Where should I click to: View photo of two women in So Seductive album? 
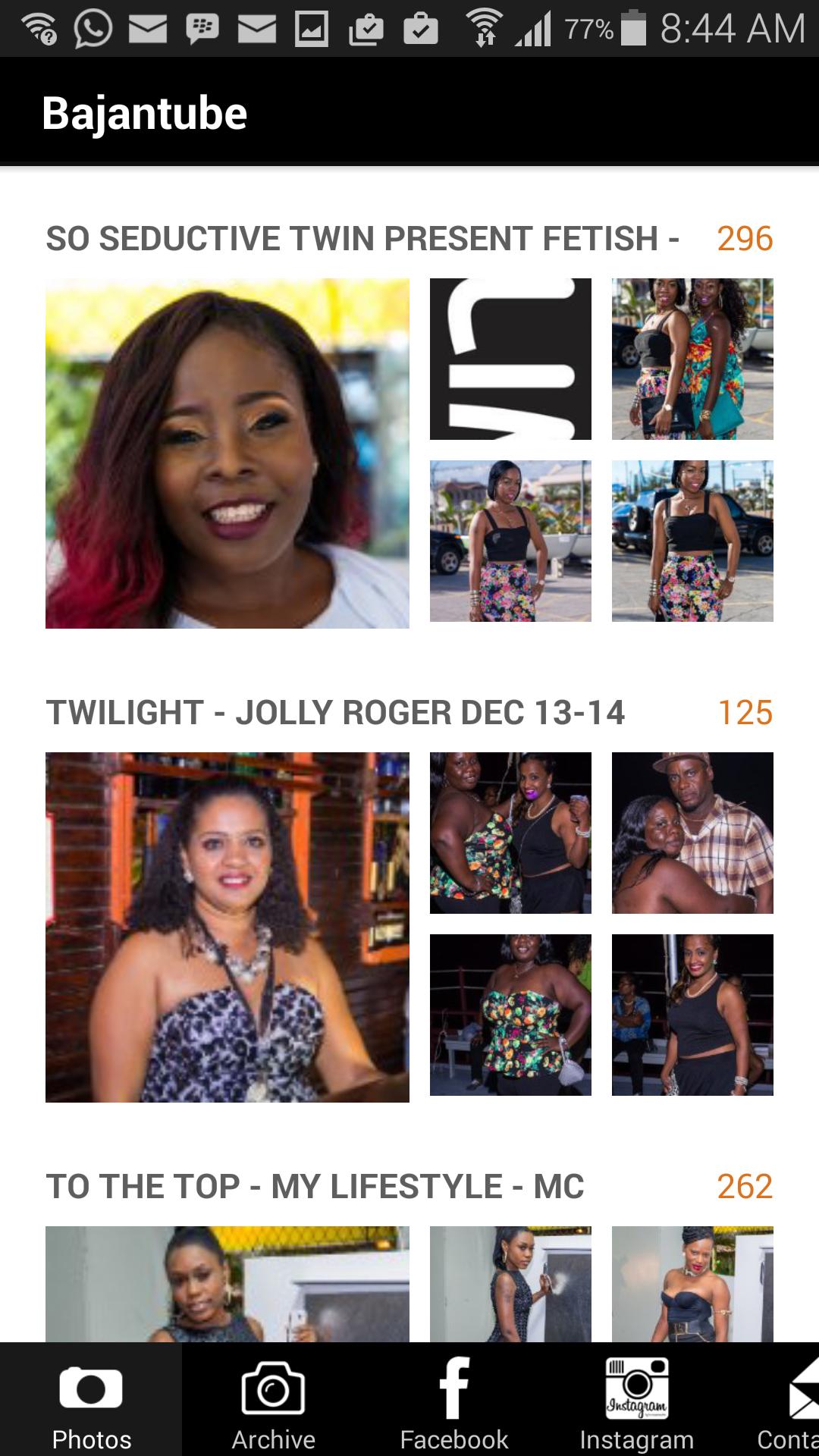[692, 359]
